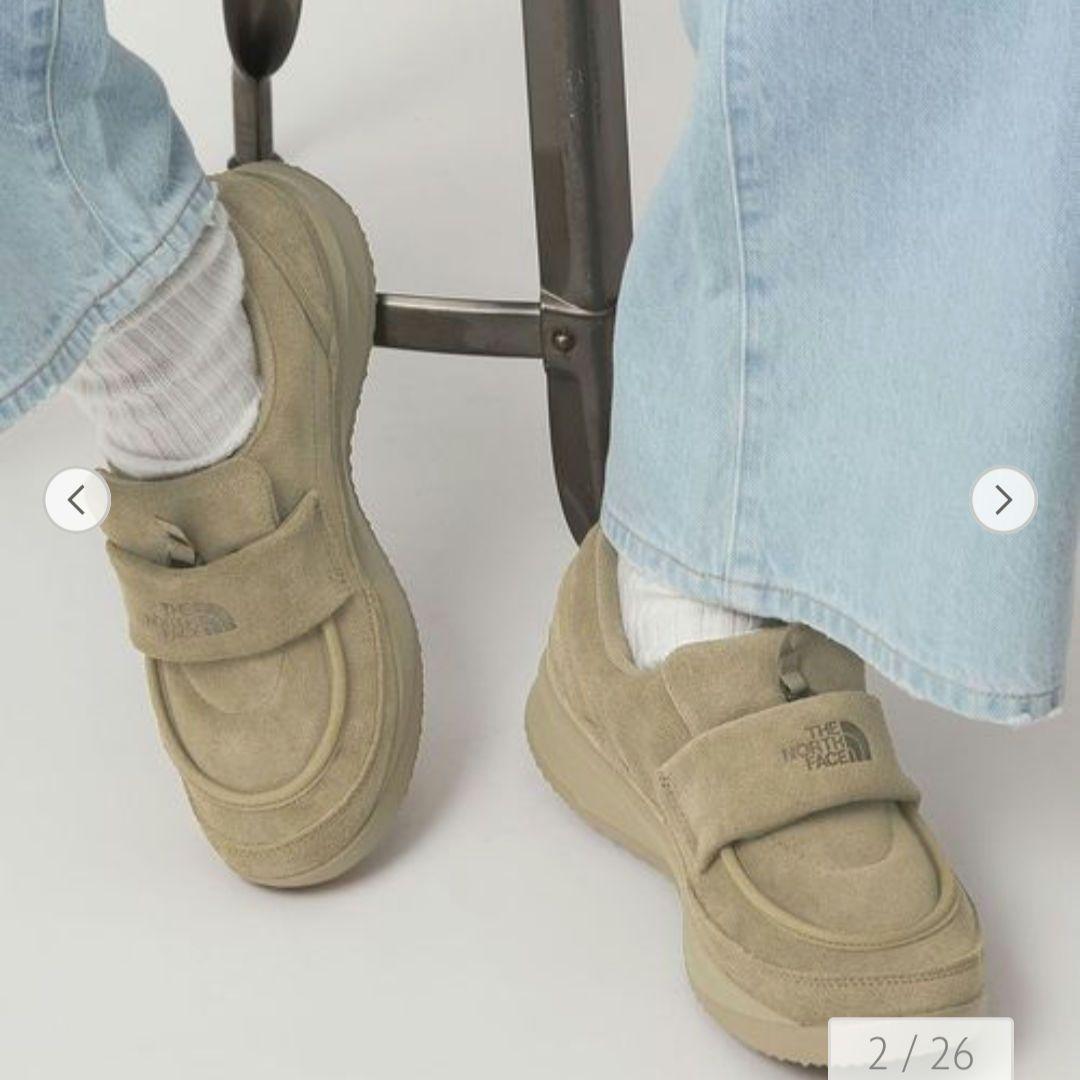Show the next product photo
Screen dimensions: 1080x1080
[x=1003, y=500]
